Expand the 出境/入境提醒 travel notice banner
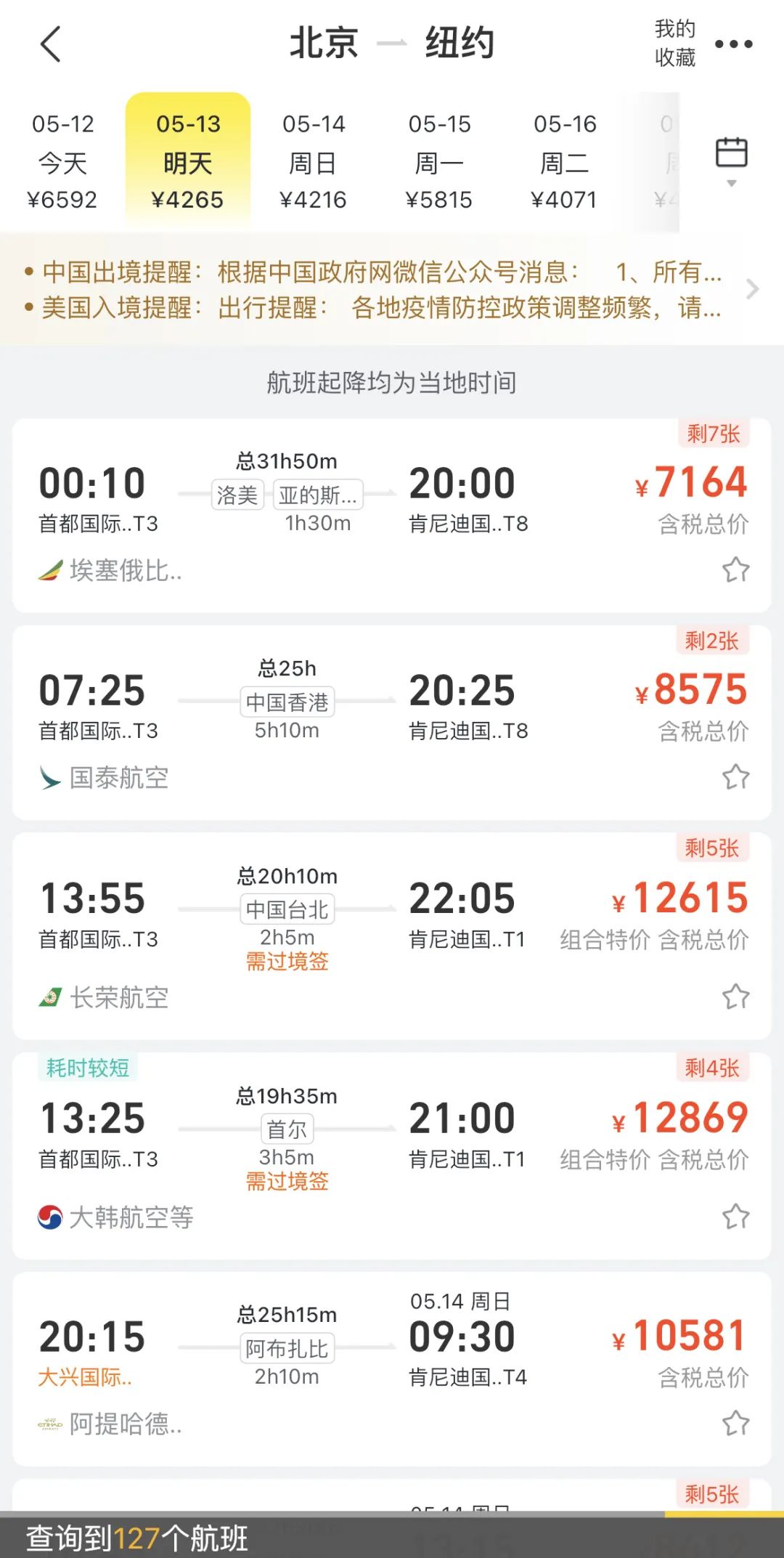 [392, 289]
